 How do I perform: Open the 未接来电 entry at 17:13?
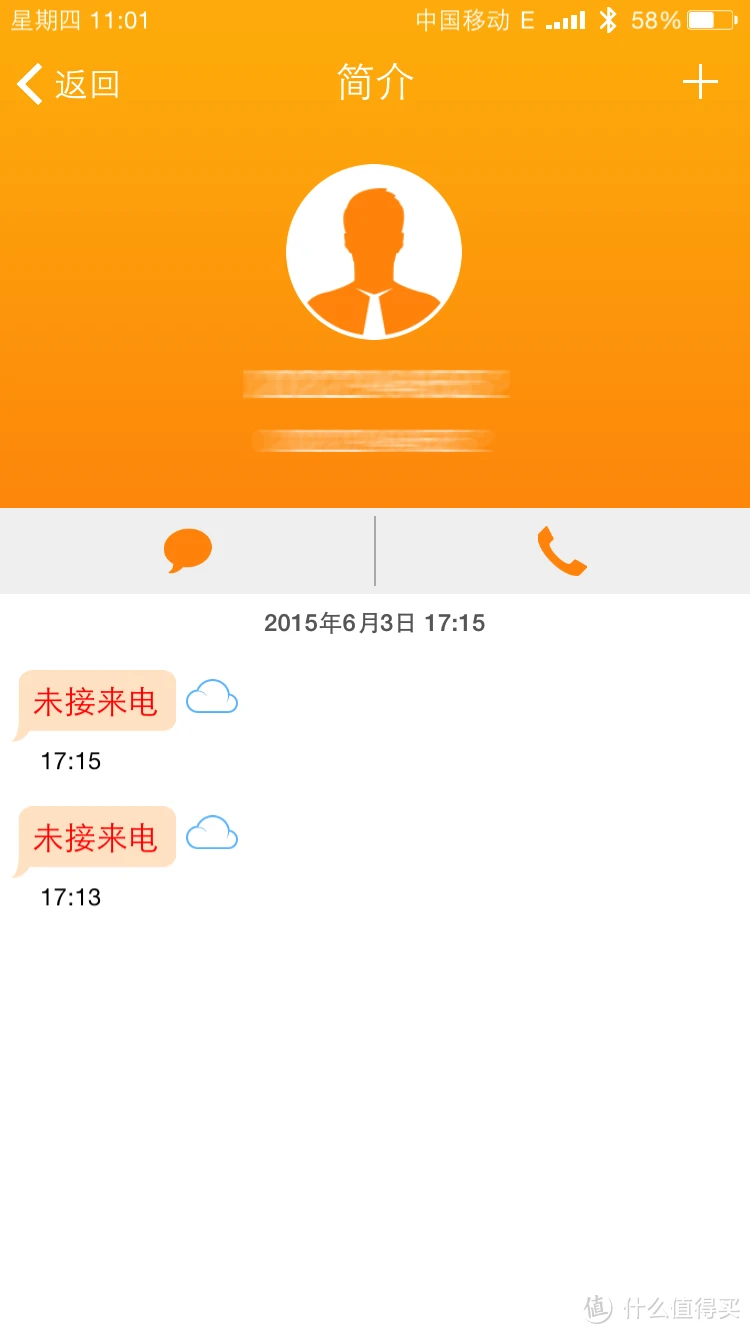point(96,838)
